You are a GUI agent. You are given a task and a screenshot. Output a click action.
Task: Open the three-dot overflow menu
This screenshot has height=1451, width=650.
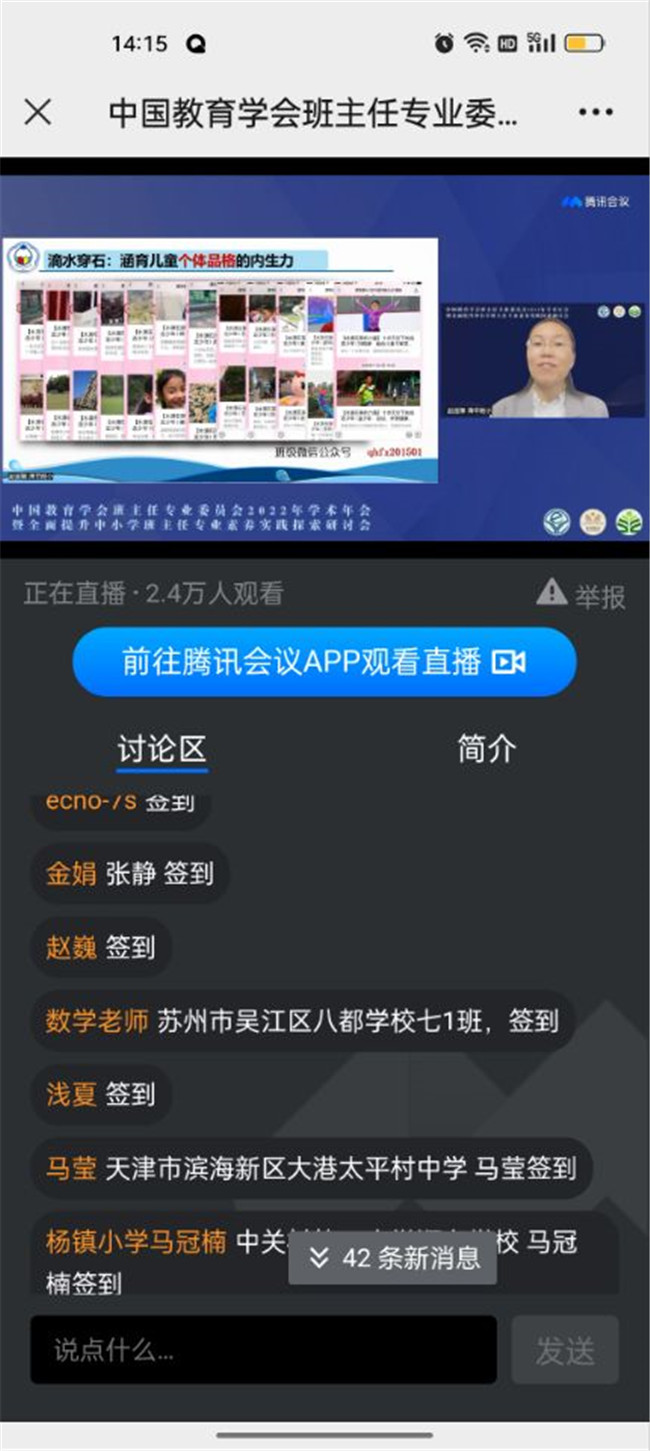point(602,112)
